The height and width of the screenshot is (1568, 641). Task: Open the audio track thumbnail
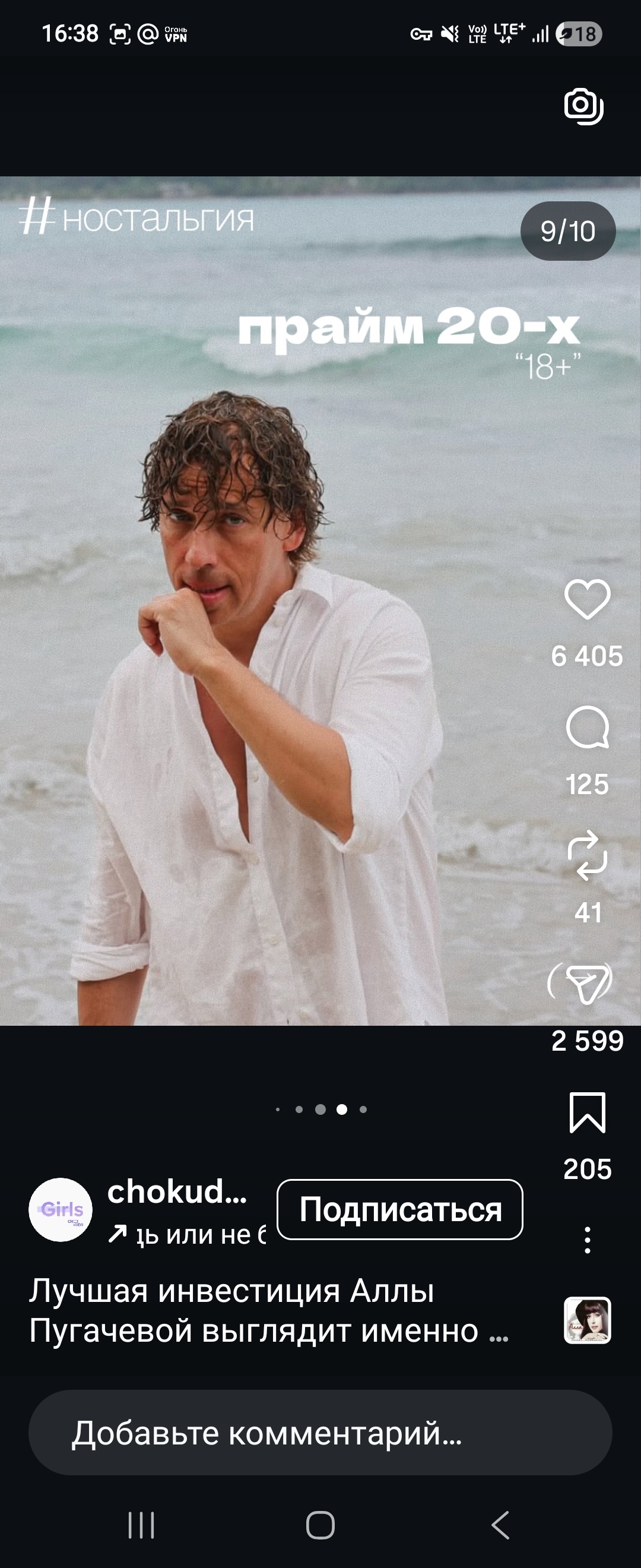pos(587,1320)
